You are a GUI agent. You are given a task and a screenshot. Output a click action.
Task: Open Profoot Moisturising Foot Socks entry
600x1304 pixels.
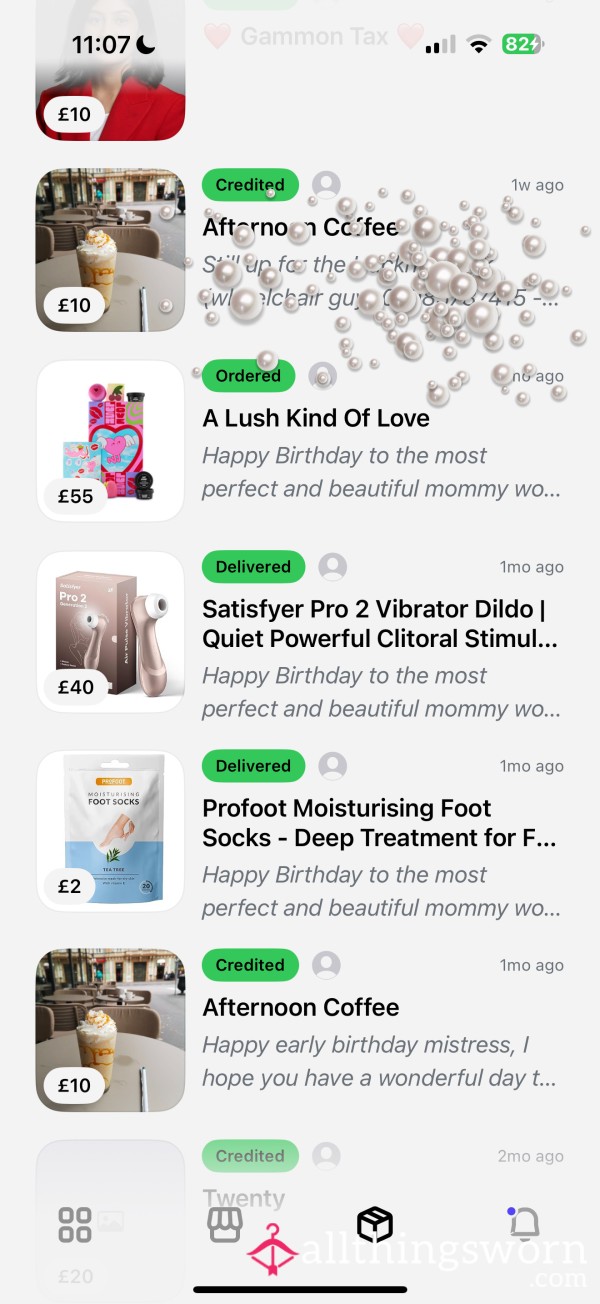pyautogui.click(x=300, y=831)
